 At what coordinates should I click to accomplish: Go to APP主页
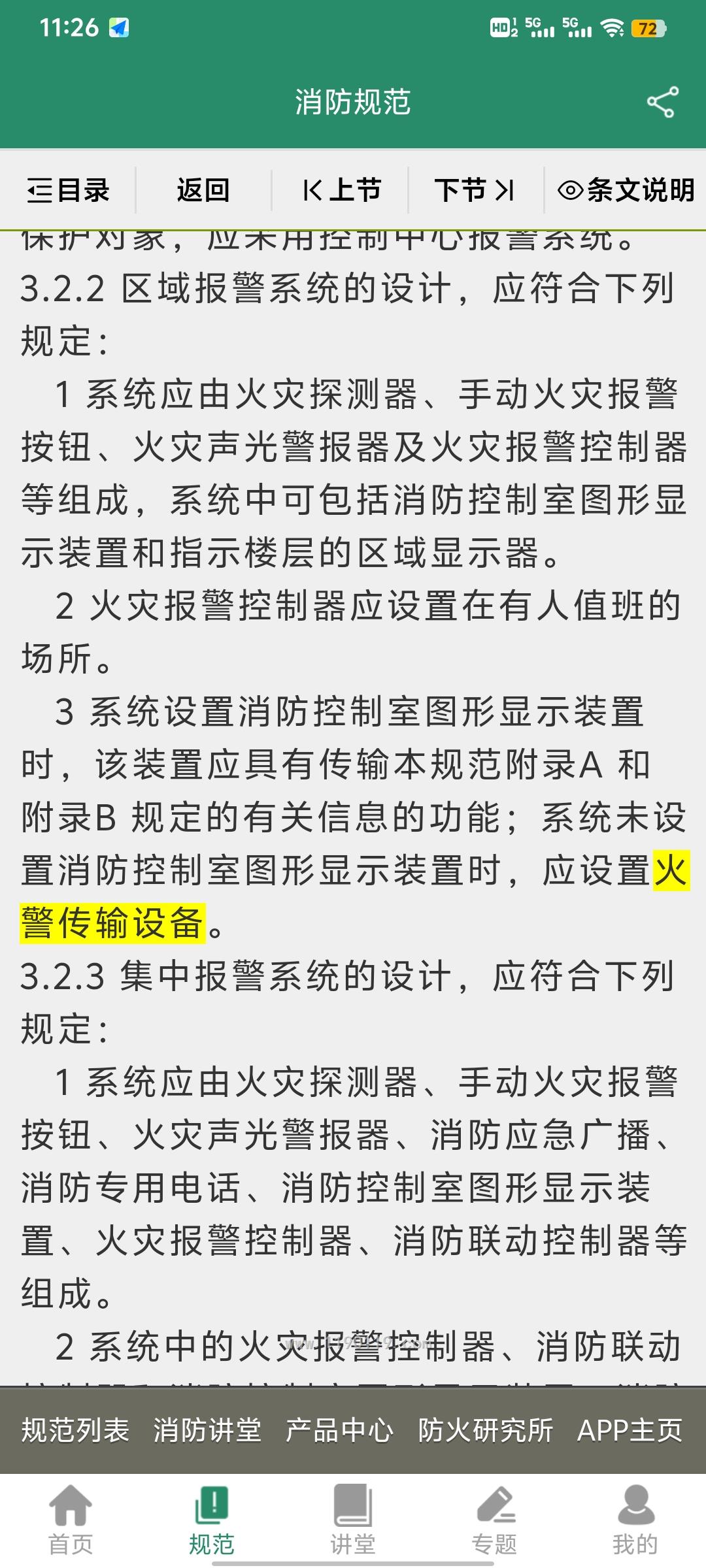pyautogui.click(x=630, y=1430)
